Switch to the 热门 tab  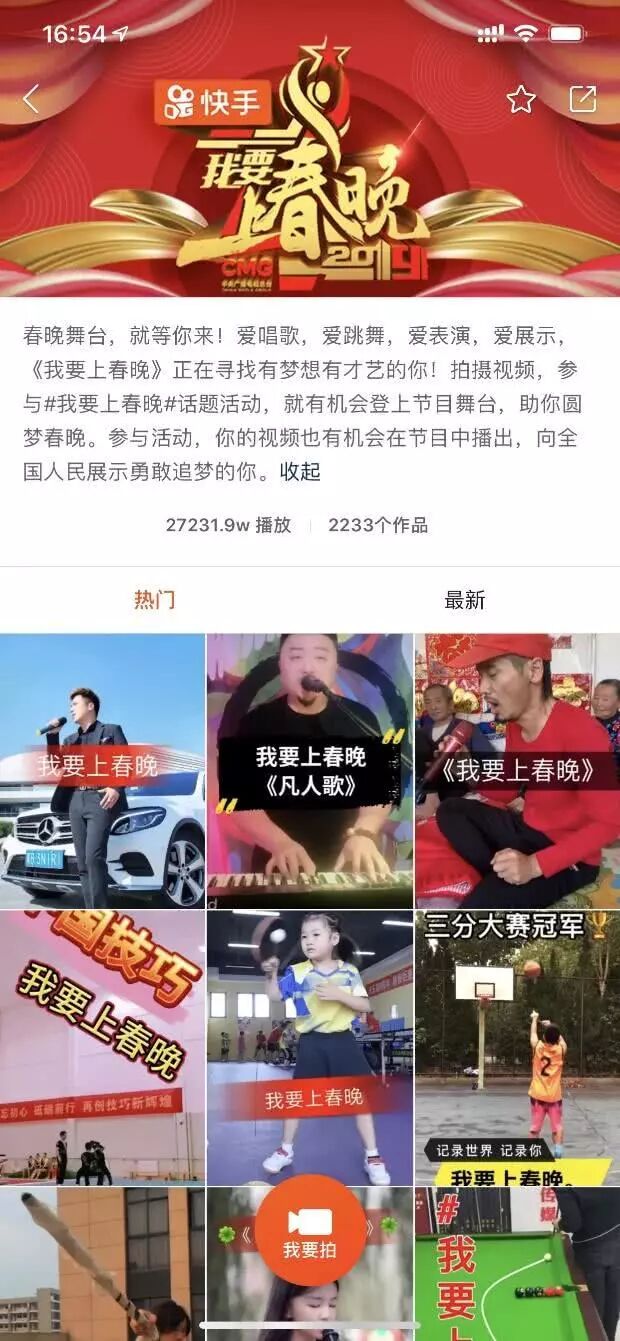tap(154, 600)
